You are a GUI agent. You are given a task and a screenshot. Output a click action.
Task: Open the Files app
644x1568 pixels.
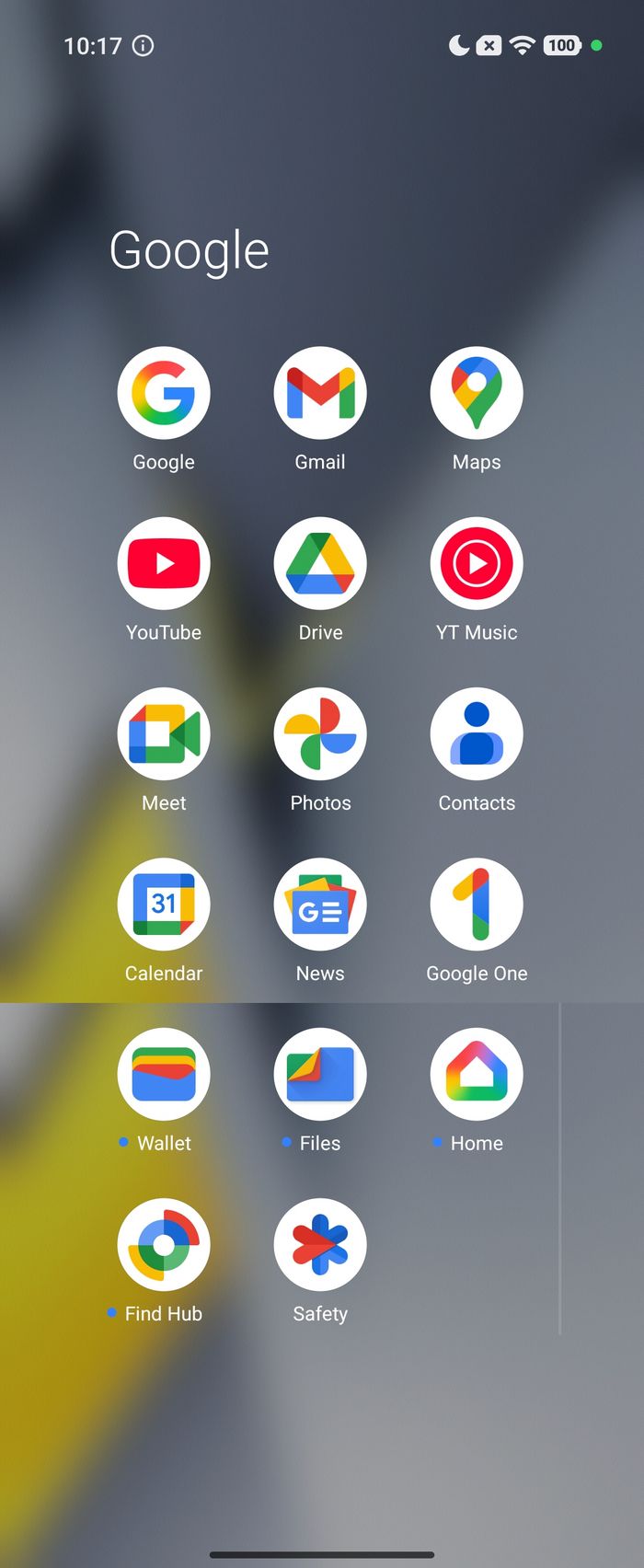coord(320,1074)
